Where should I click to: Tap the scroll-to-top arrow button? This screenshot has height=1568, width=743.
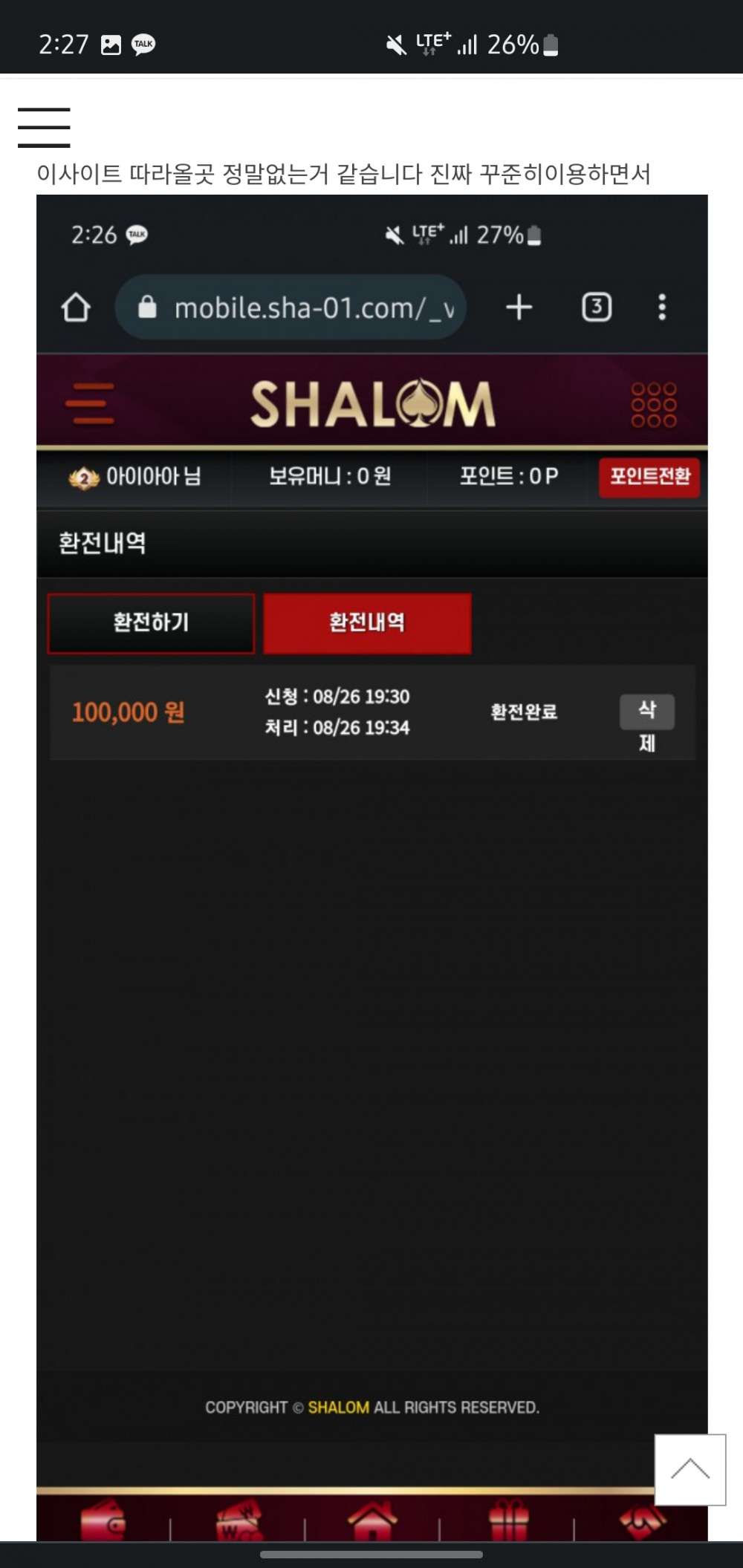tap(690, 1469)
